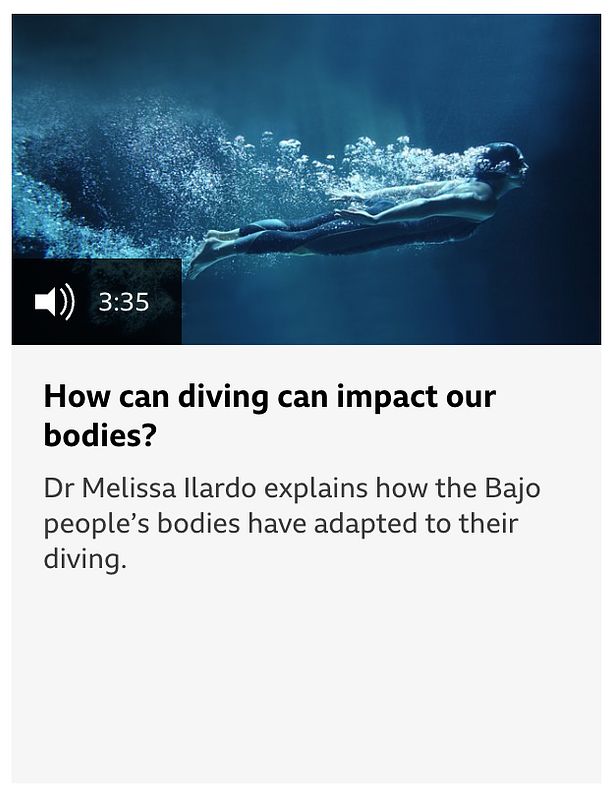Open the underwater diver audio clip thumbnail

(306, 180)
